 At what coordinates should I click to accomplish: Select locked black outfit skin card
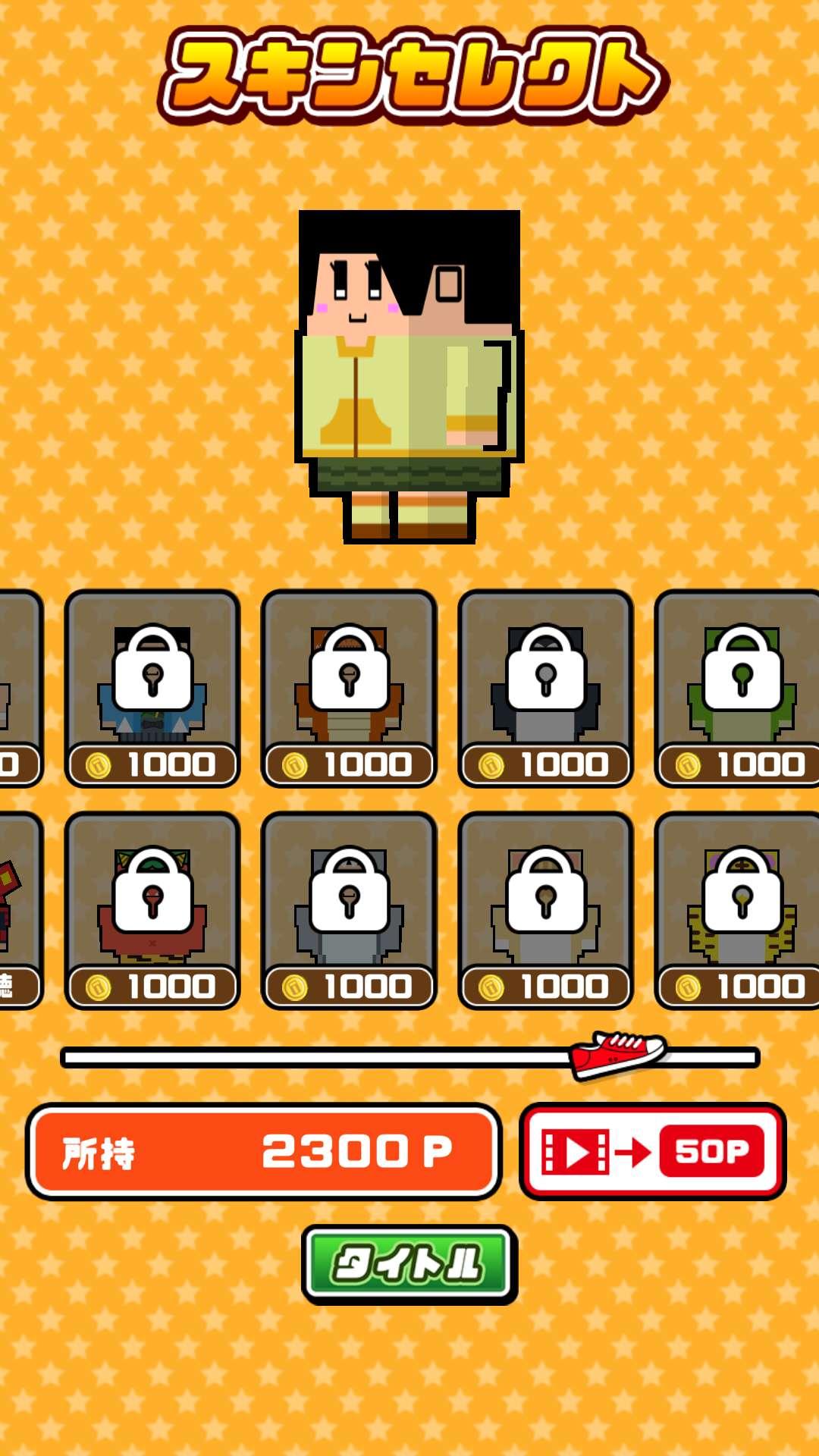point(545,687)
